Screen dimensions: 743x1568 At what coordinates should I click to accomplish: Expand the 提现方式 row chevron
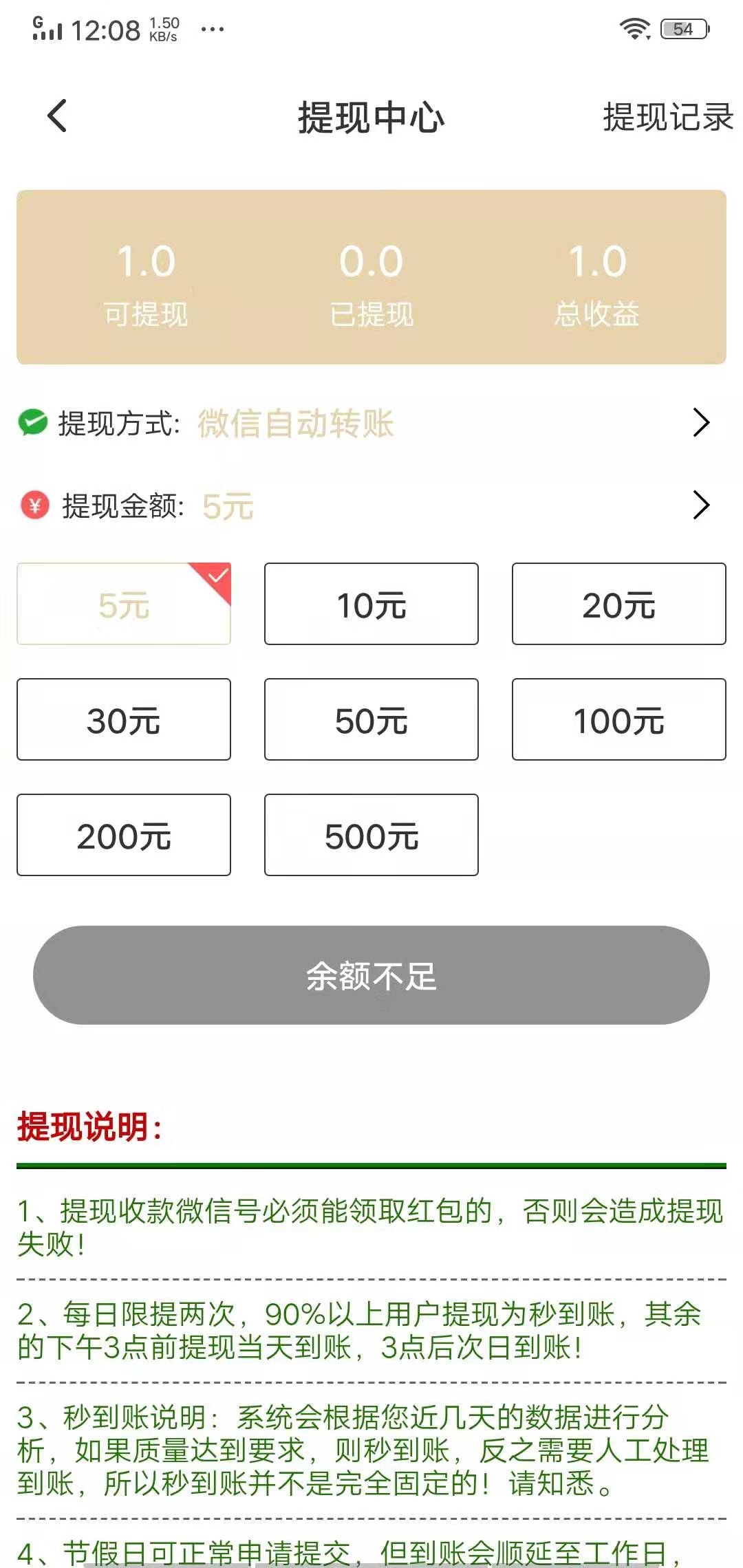point(700,423)
